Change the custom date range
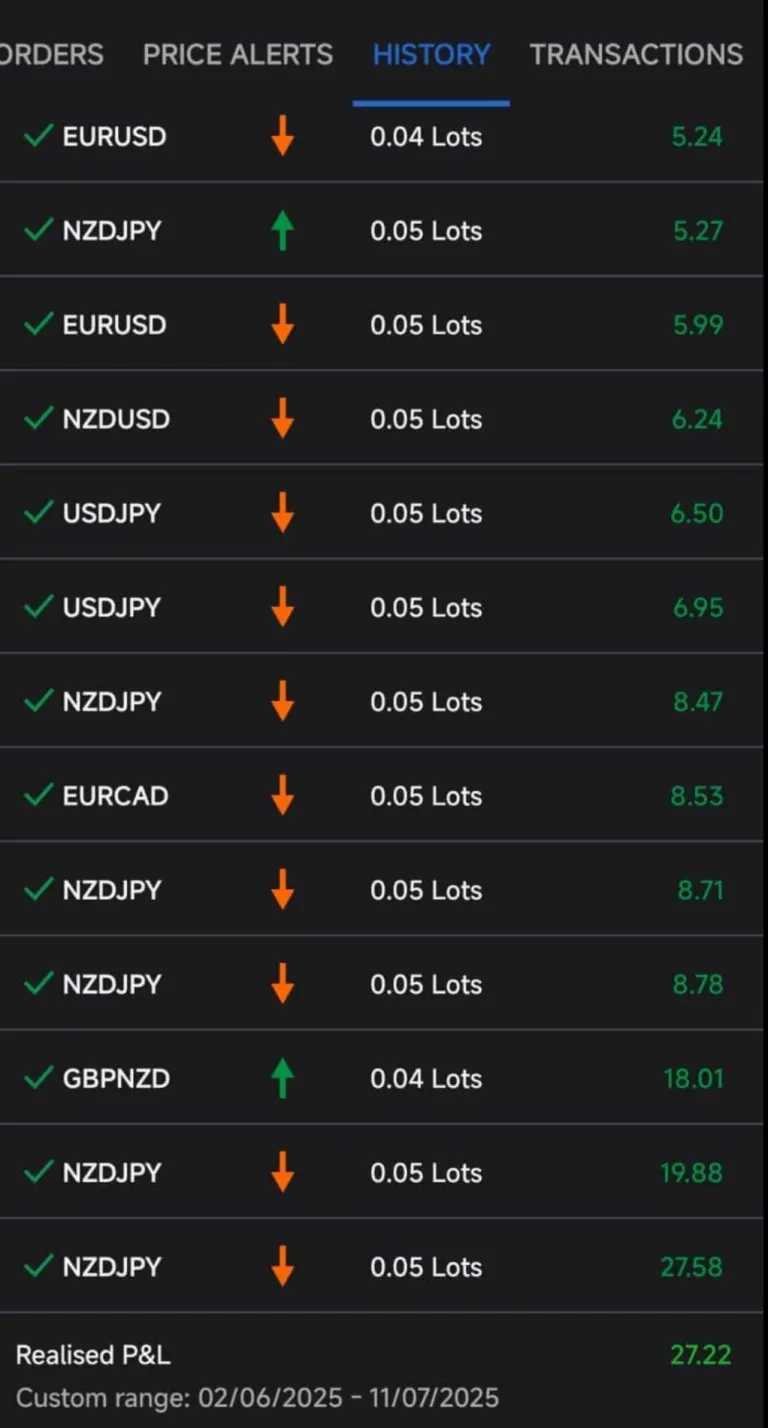Screen dimensions: 768x1428 (257, 1397)
